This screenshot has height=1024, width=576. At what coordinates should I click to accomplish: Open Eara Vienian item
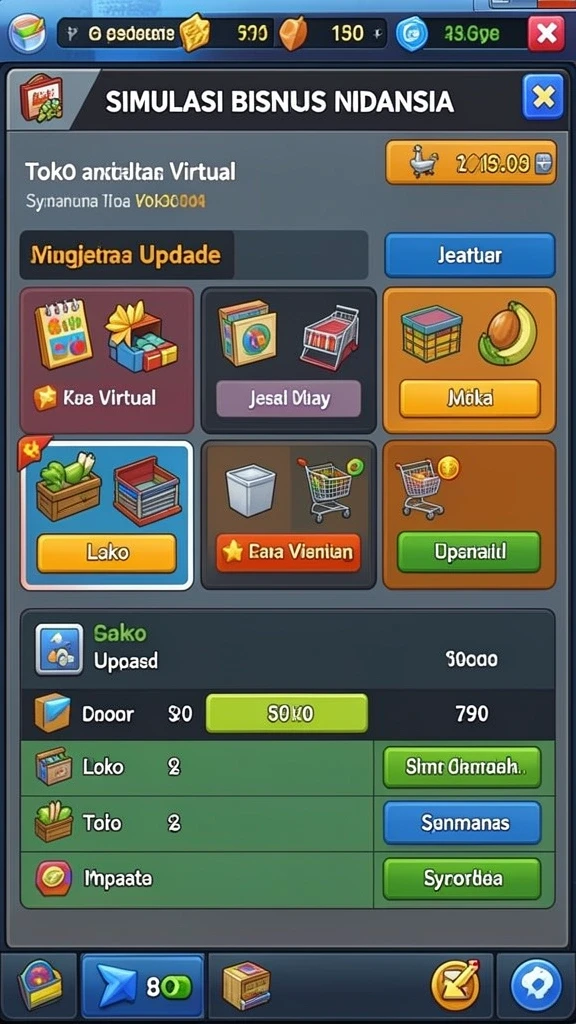288,552
